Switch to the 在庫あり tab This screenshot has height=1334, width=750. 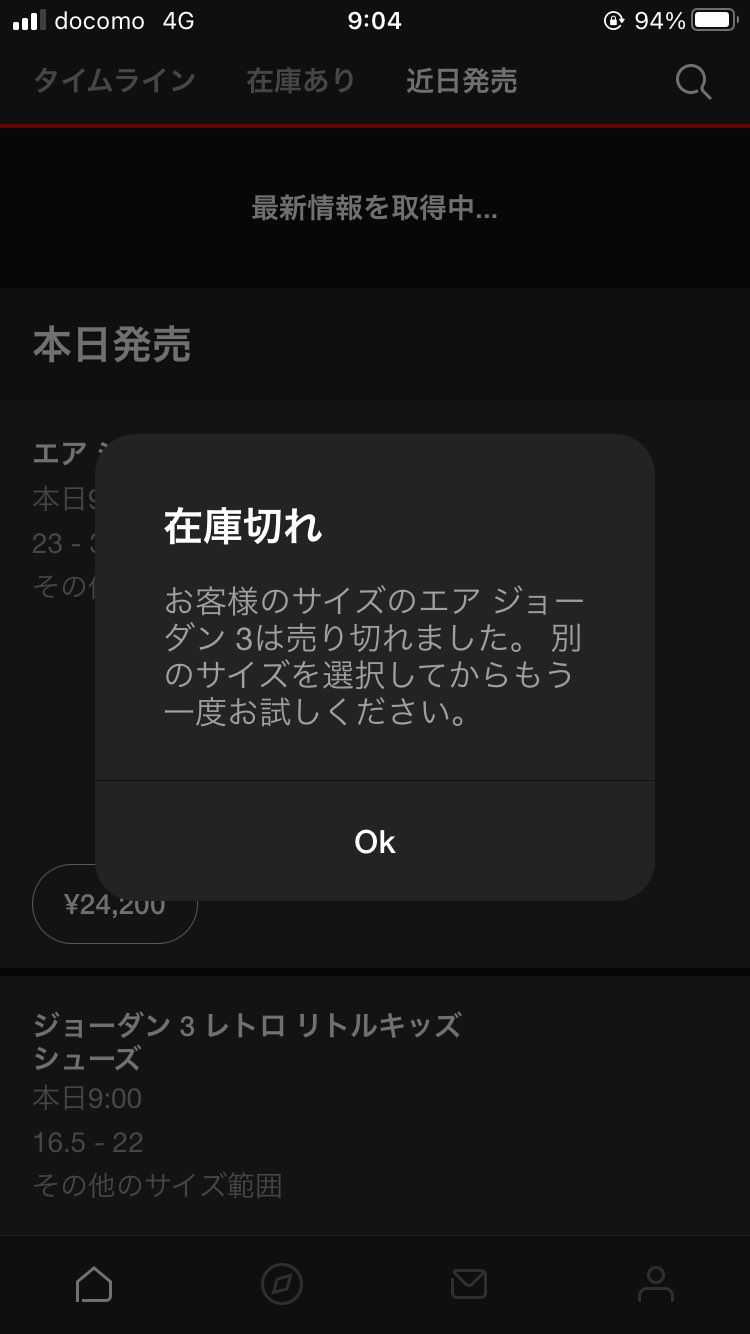(300, 82)
